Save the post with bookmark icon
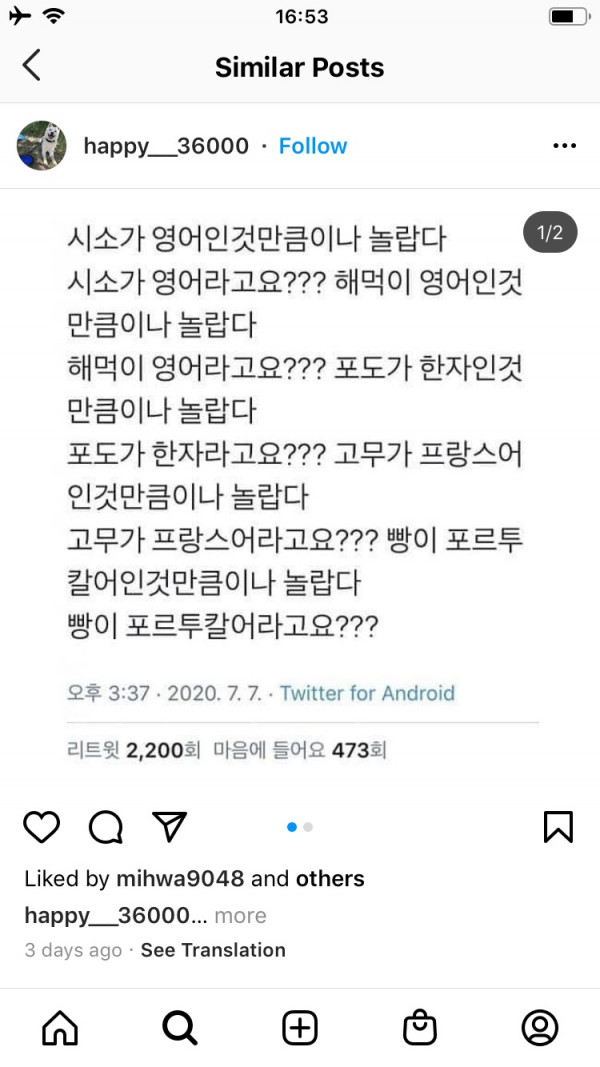This screenshot has height=1067, width=600. tap(557, 826)
